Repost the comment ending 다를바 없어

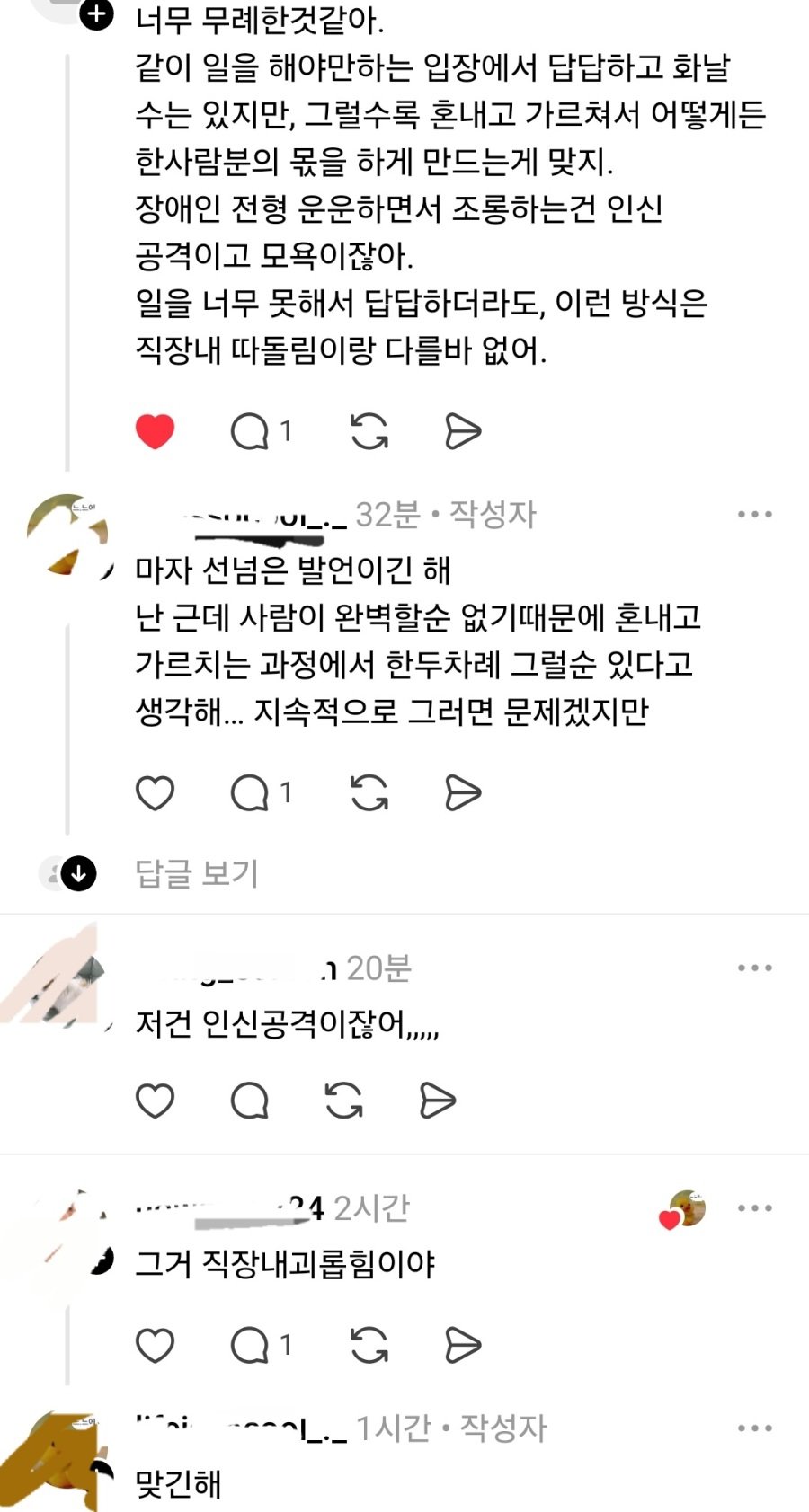(369, 432)
